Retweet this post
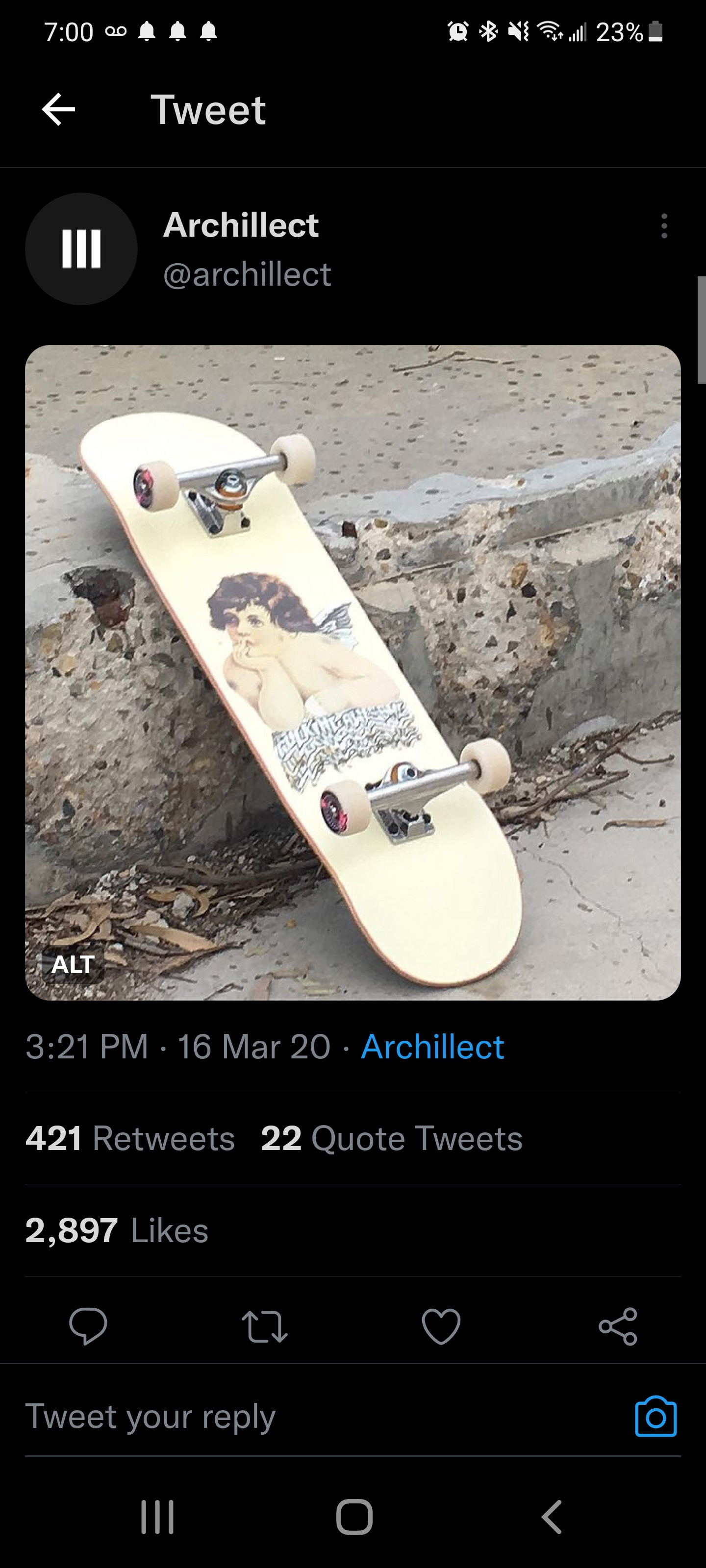This screenshot has height=1568, width=706. click(264, 1326)
